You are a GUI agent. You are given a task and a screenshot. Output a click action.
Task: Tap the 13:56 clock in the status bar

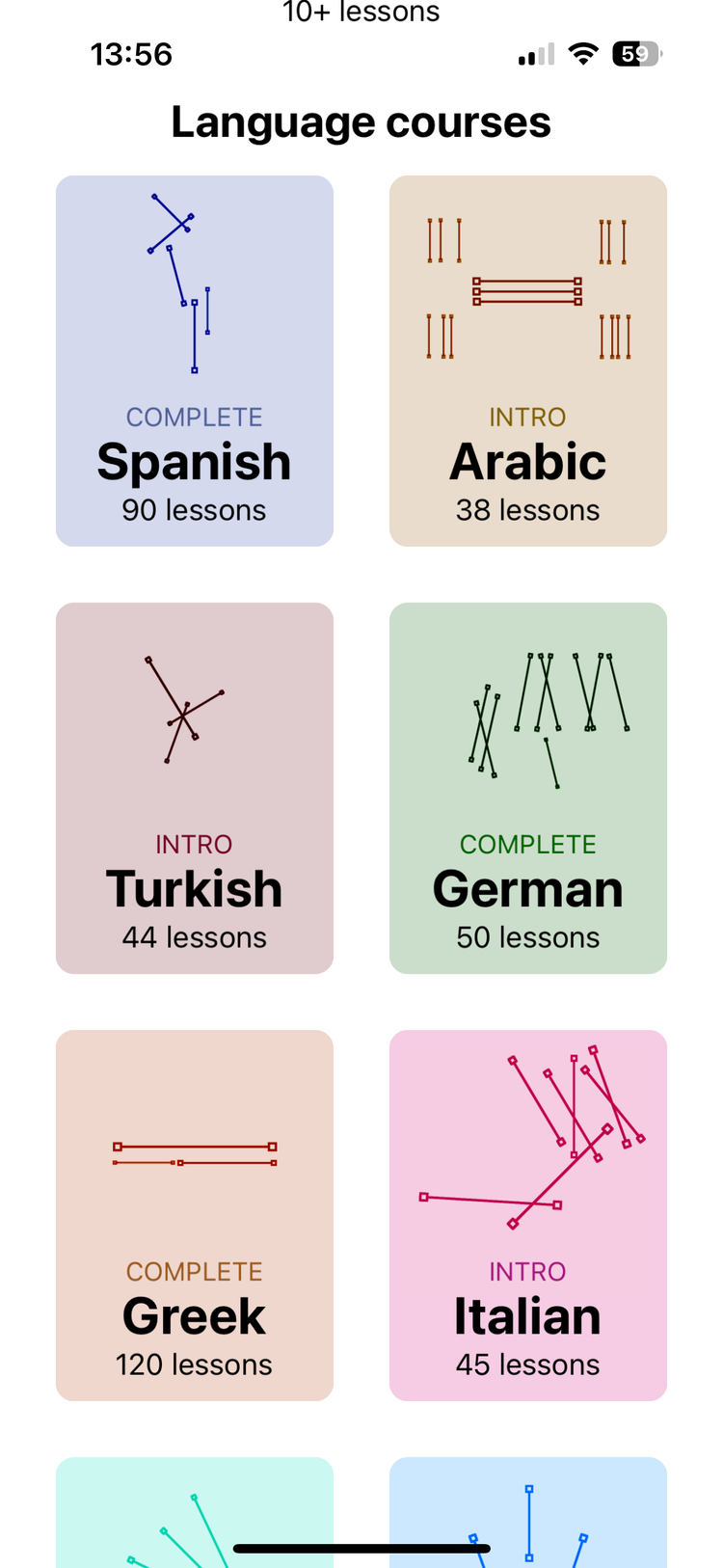131,53
